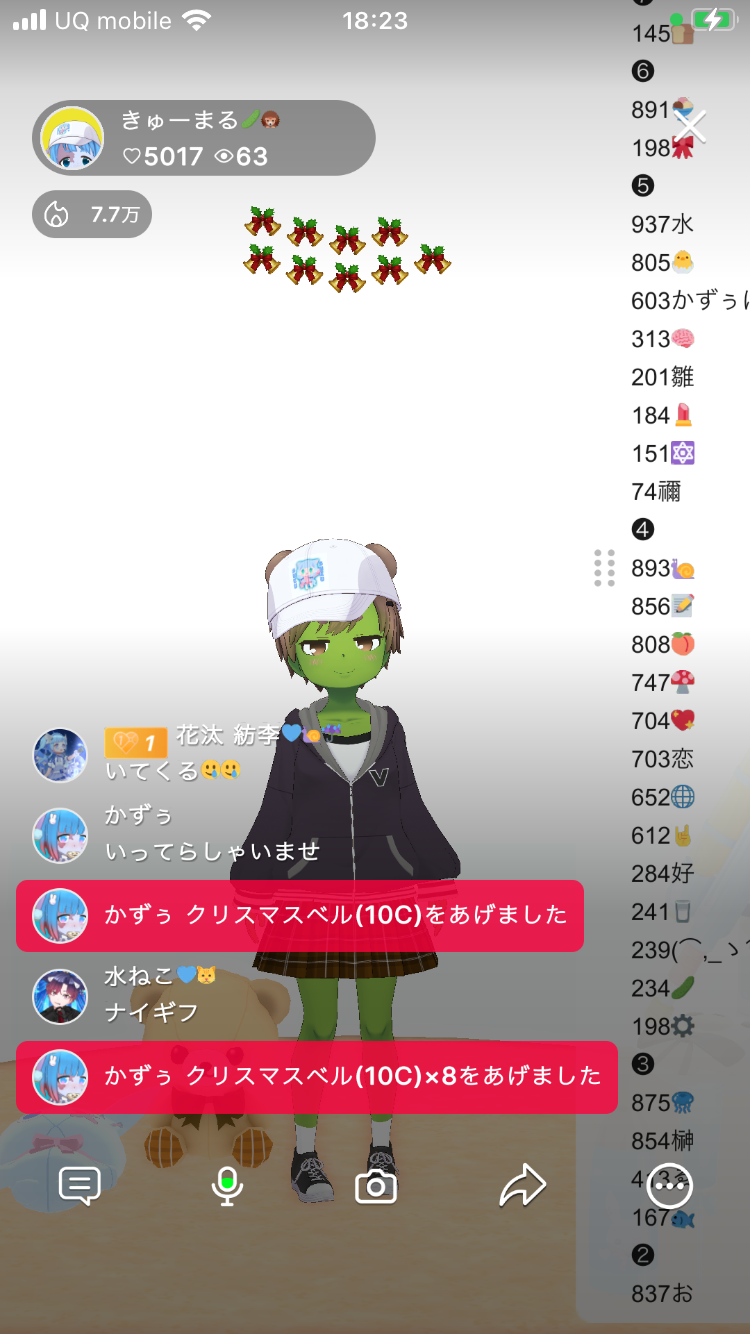Take a screenshot with the camera icon
The image size is (750, 1334).
(376, 1187)
